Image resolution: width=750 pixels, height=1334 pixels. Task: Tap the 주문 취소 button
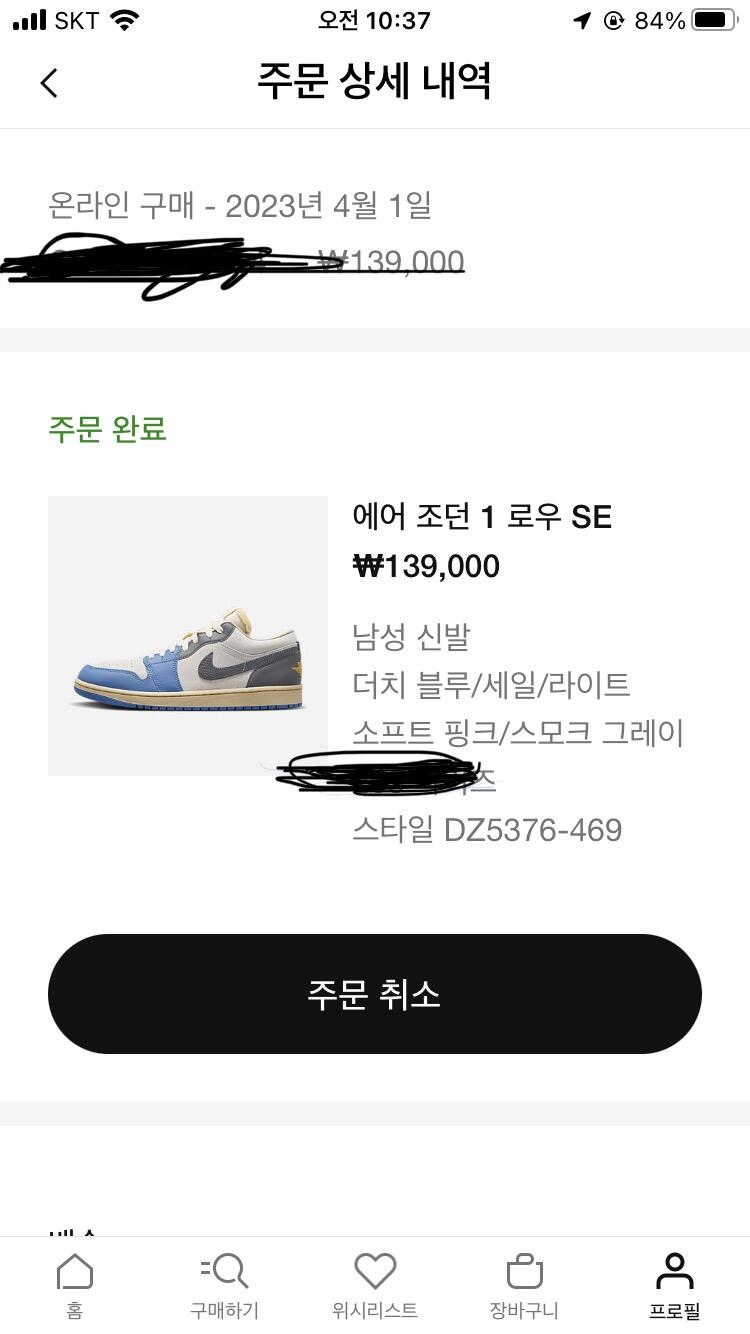click(x=374, y=994)
